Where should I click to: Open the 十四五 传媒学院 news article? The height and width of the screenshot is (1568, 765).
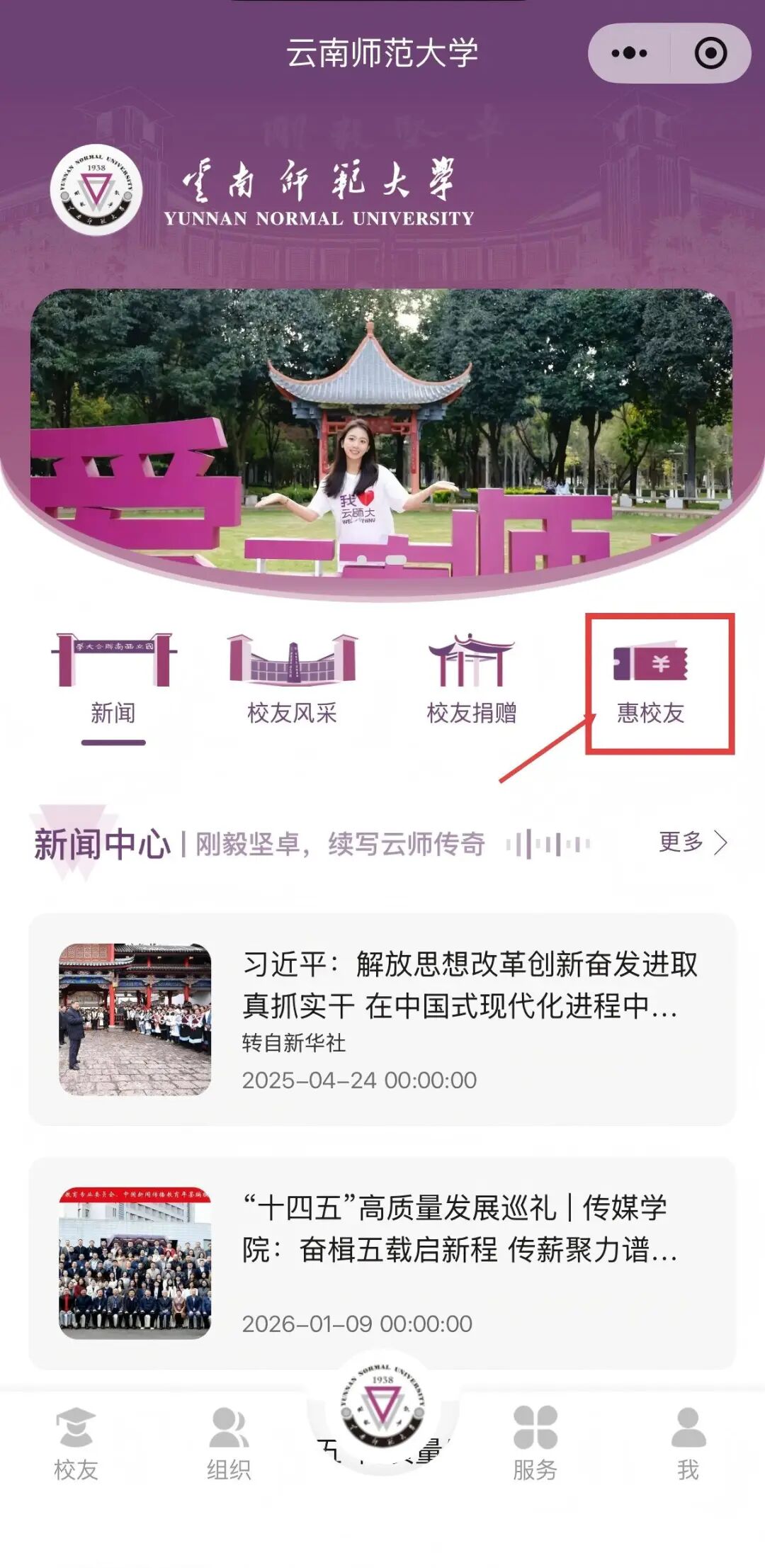[382, 1263]
